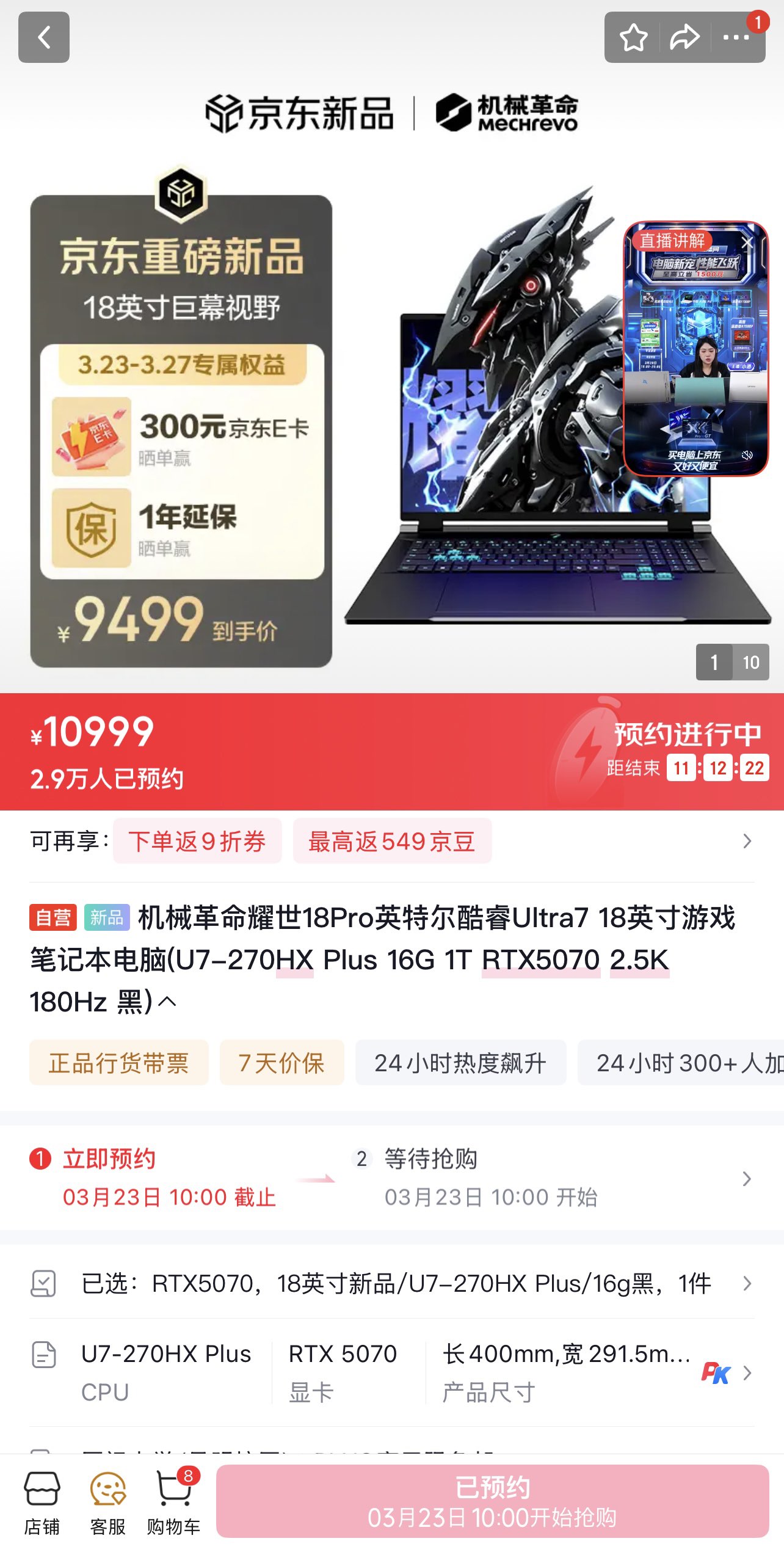Screen dimensions: 784x1555
Task: Select the 正品行货带票 tag
Action: 119,1063
